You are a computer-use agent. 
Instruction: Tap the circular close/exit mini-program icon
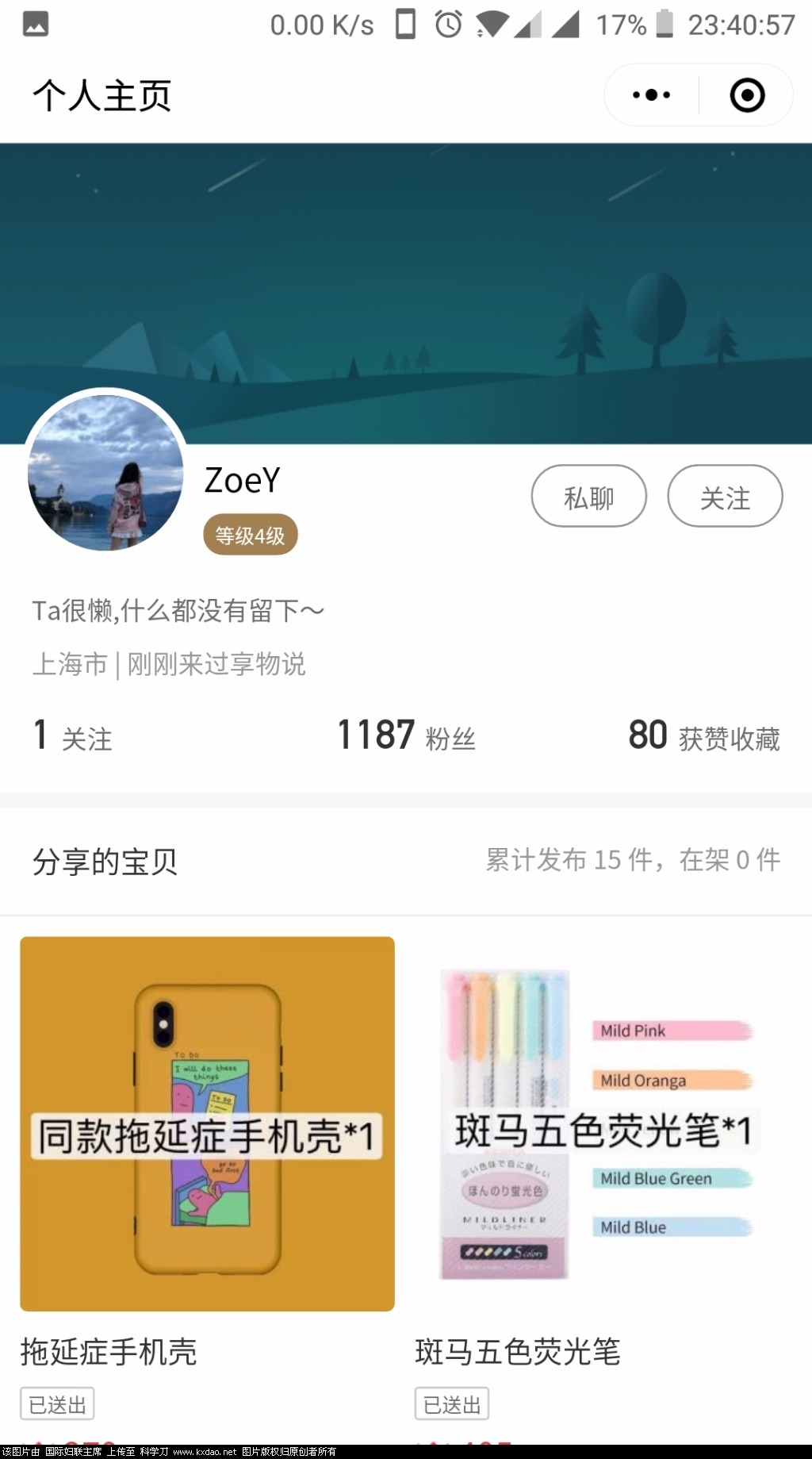pos(746,94)
